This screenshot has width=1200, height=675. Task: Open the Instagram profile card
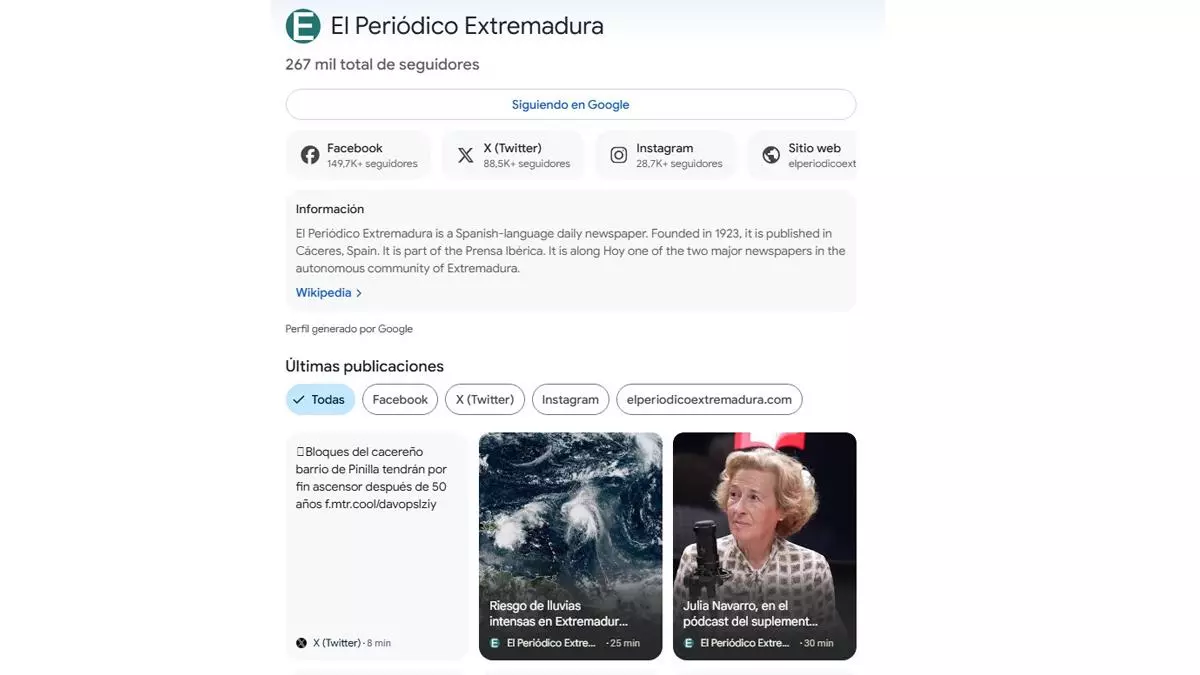pyautogui.click(x=665, y=155)
